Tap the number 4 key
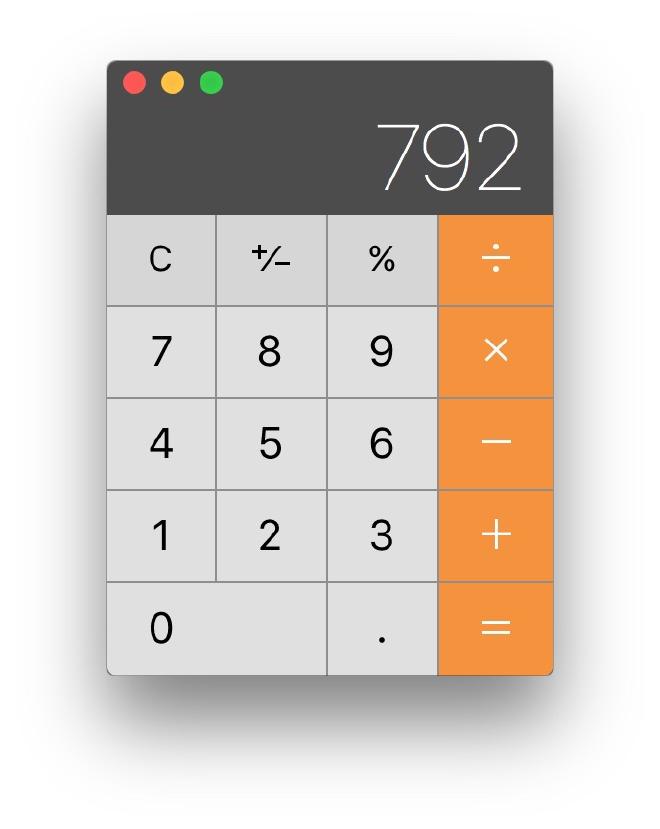The image size is (660, 829). click(x=161, y=444)
